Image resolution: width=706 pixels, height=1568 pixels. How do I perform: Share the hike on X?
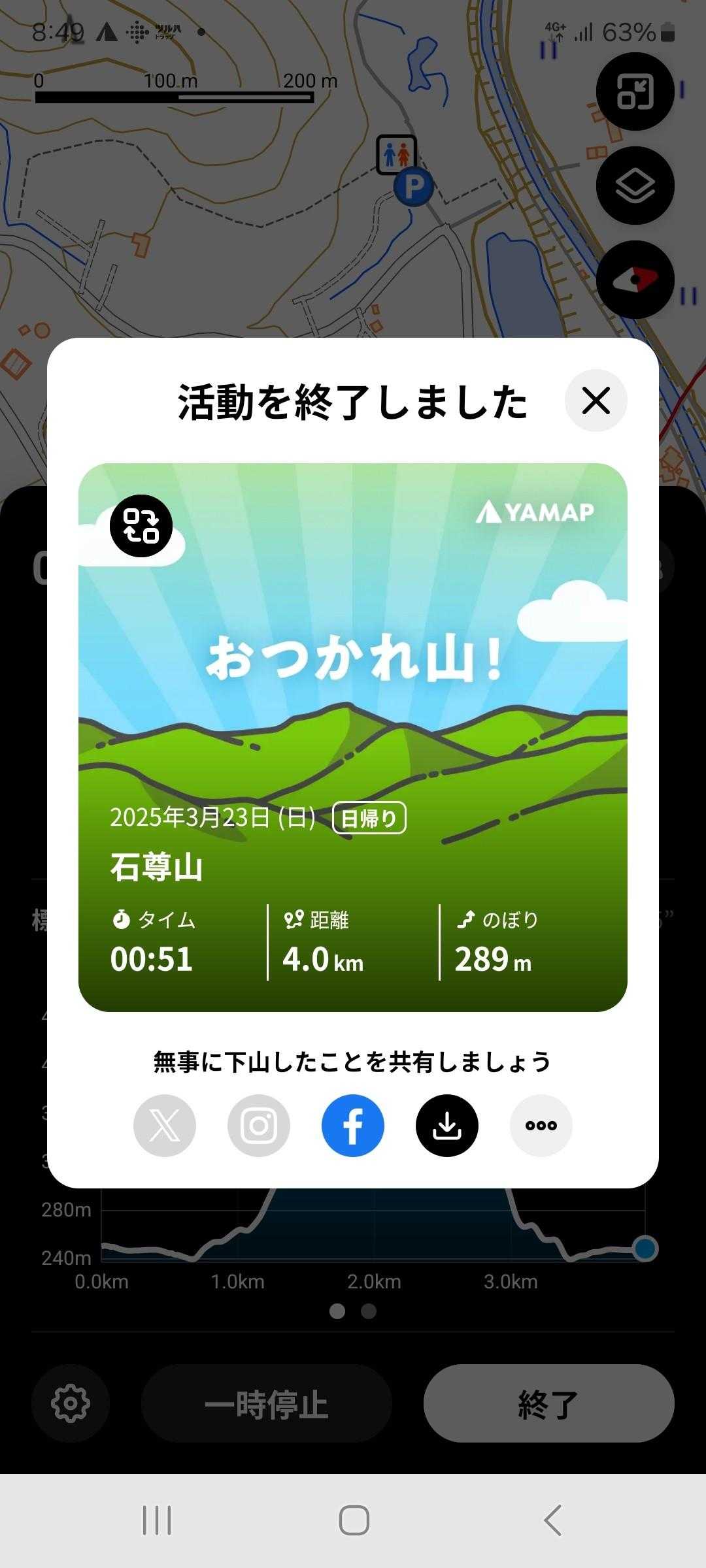click(165, 1125)
